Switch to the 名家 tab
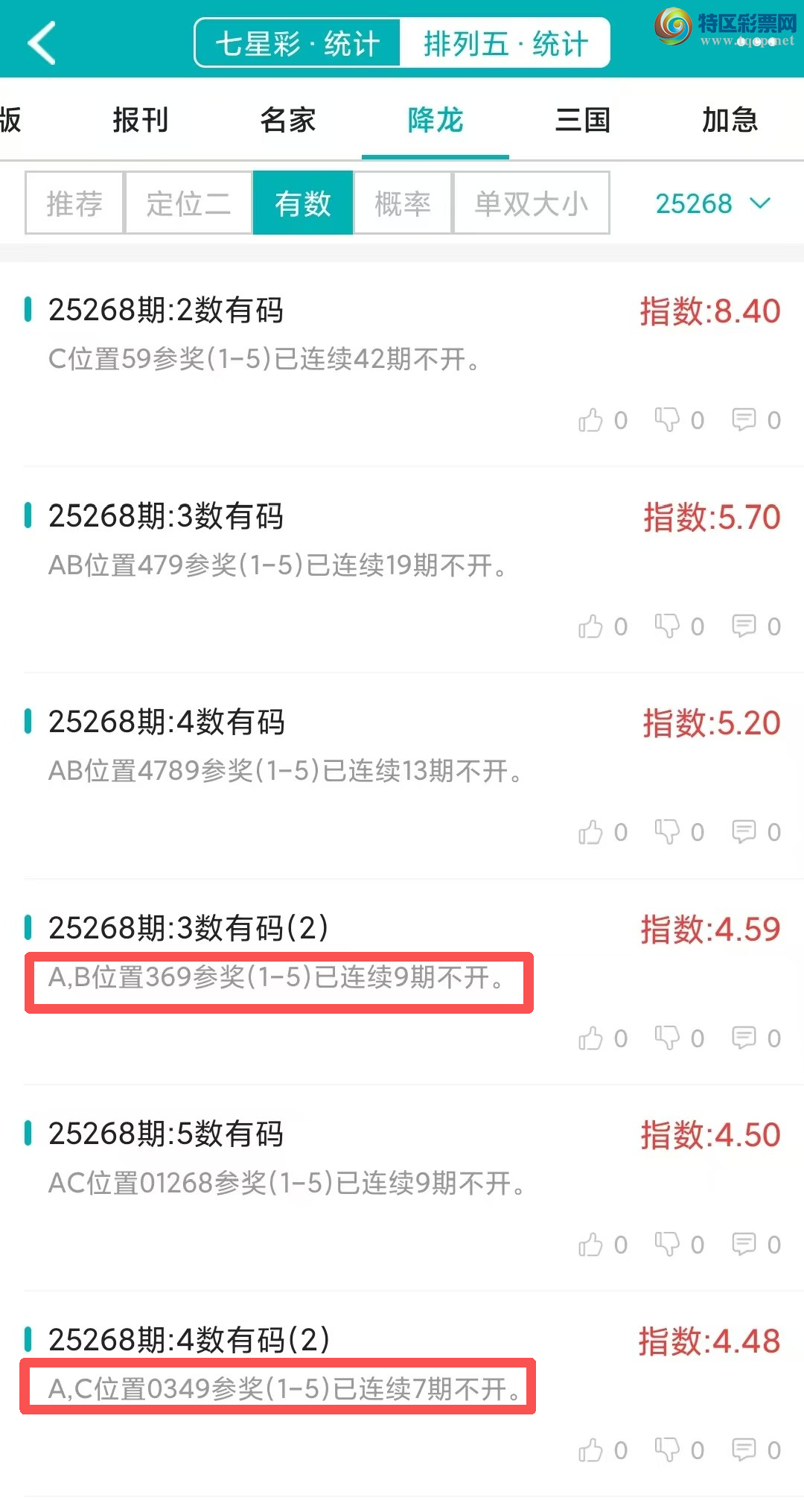Viewport: 804px width, 1512px height. 288,120
